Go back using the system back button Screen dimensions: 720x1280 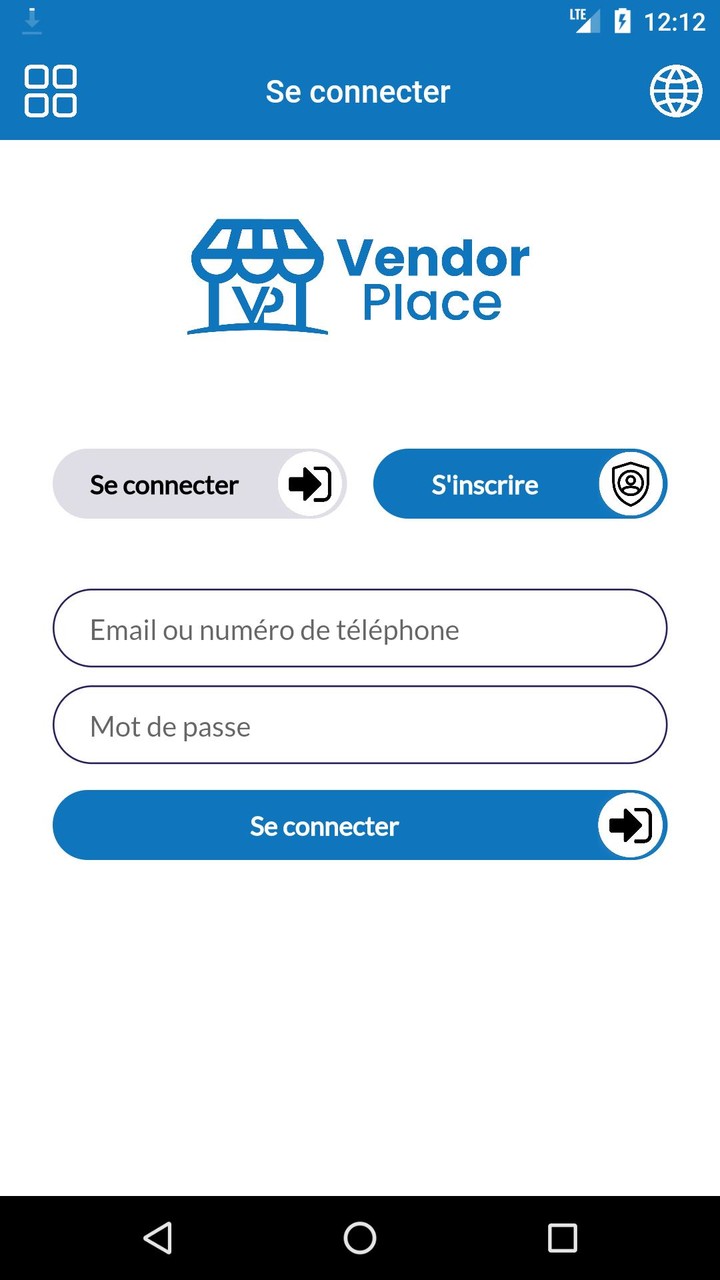(158, 1238)
